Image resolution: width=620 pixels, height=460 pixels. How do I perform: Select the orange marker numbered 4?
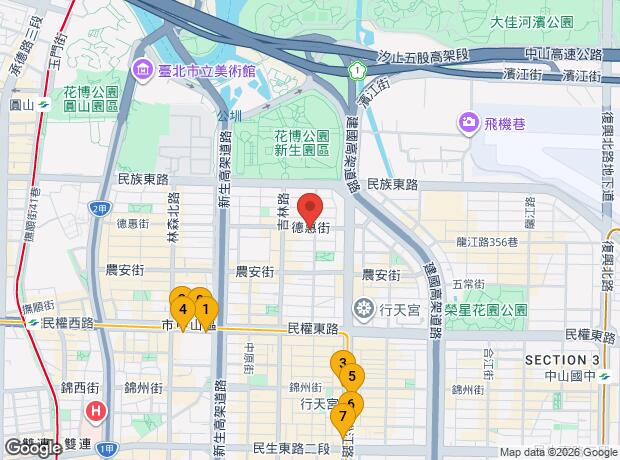pyautogui.click(x=183, y=310)
